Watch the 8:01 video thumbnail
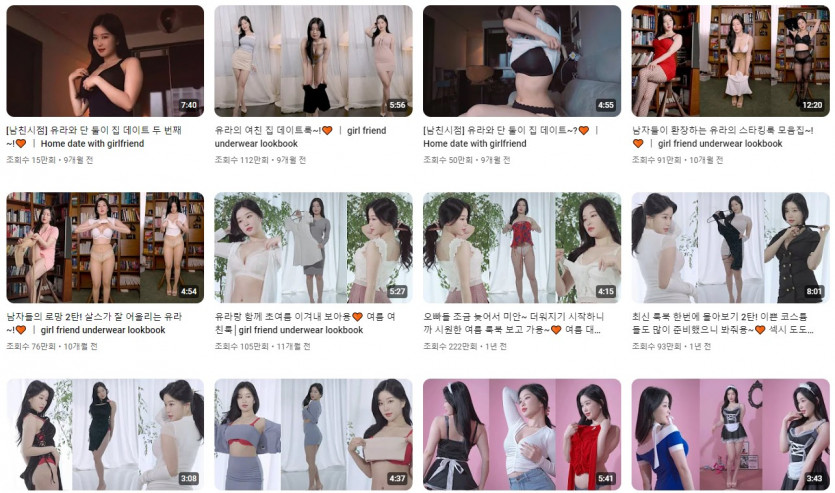 (x=730, y=247)
